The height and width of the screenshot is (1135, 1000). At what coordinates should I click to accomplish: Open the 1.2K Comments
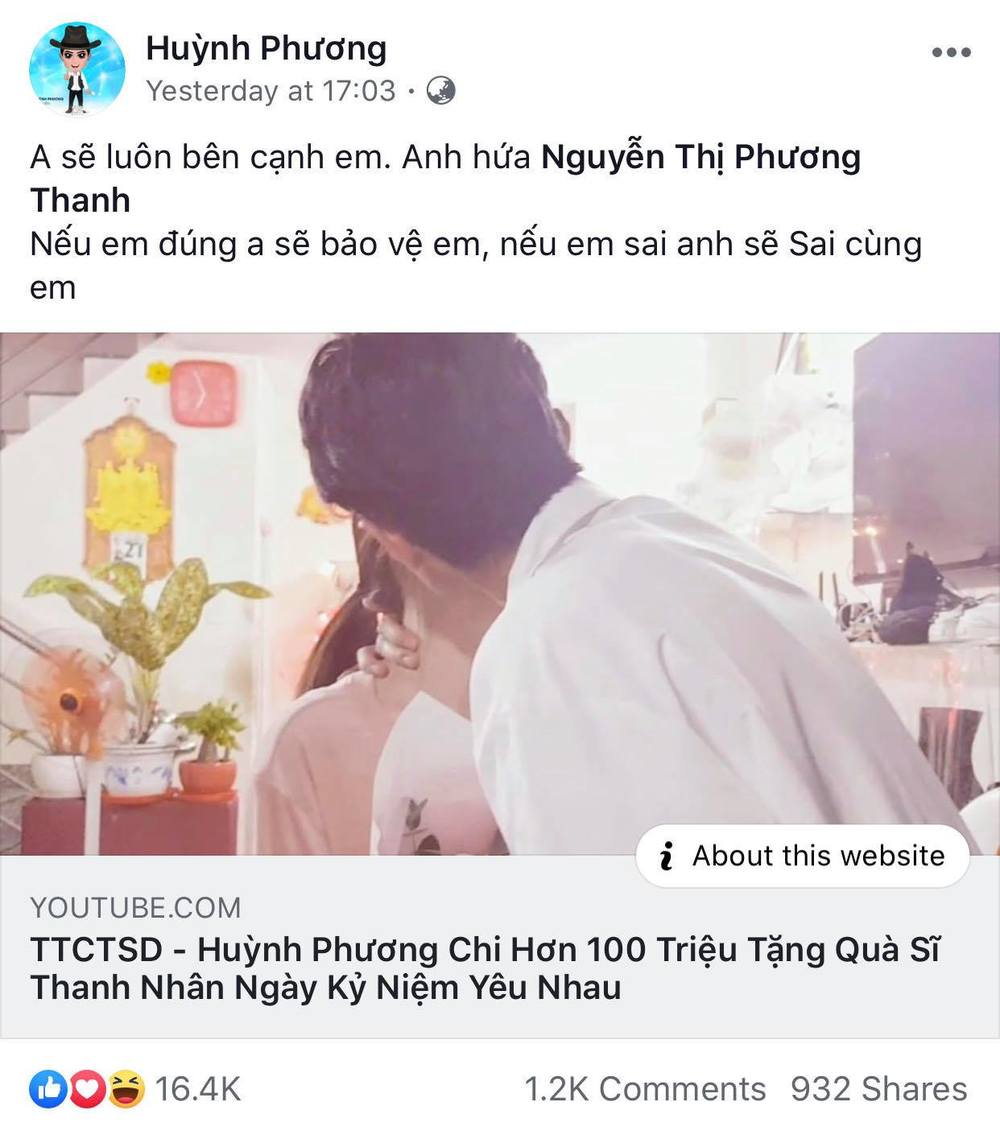[x=645, y=1088]
